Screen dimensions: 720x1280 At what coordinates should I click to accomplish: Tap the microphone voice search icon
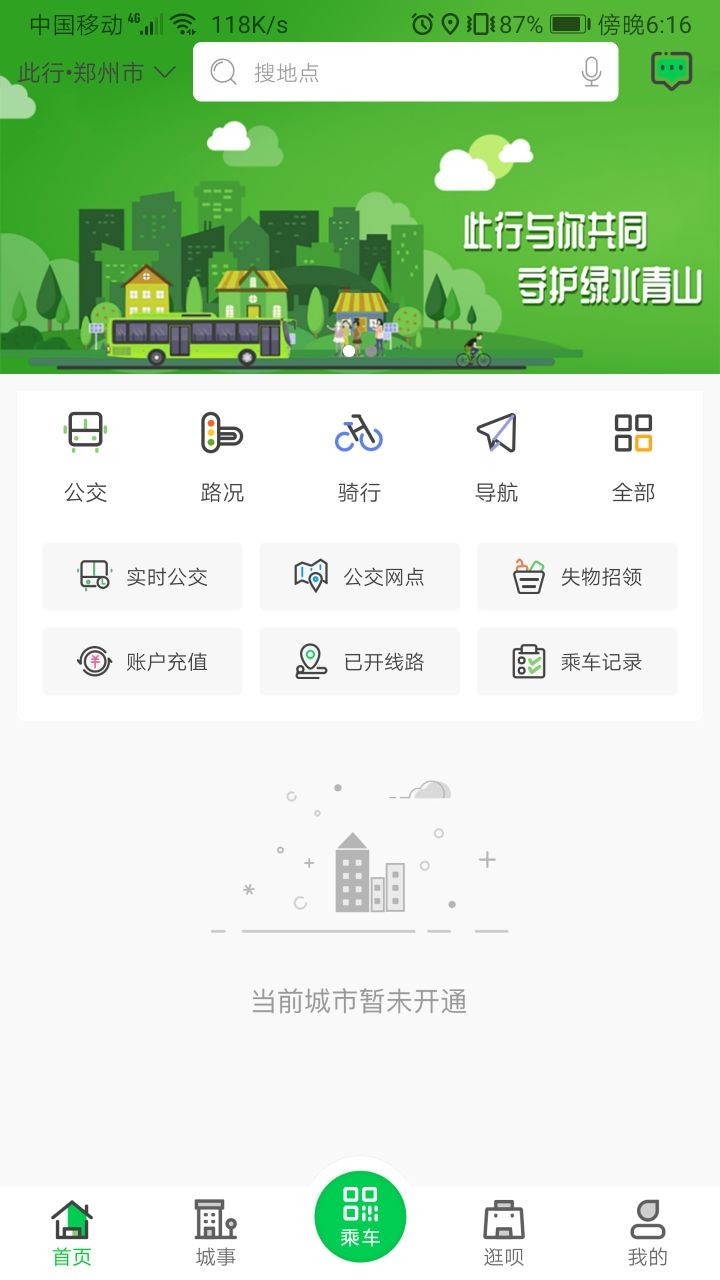point(590,71)
